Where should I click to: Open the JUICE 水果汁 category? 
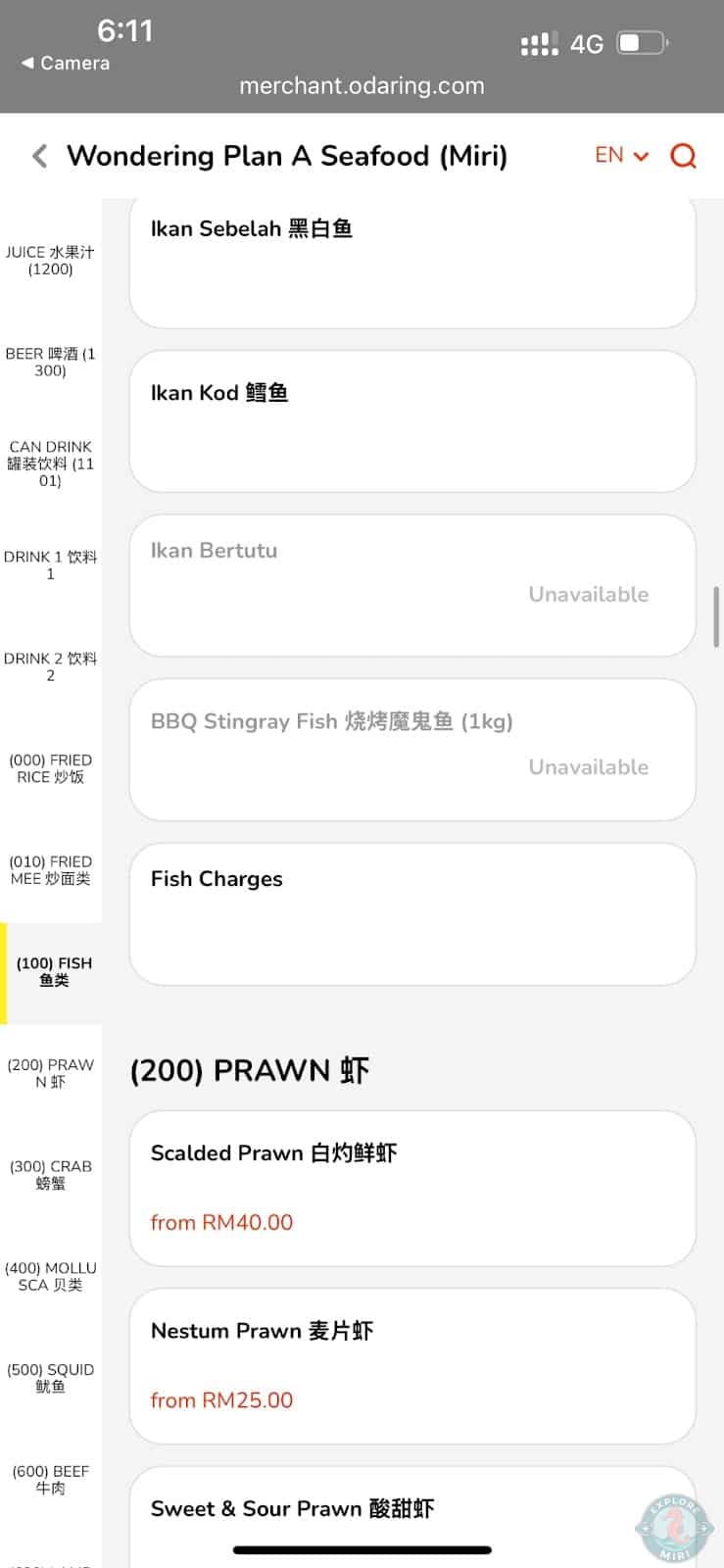(50, 260)
